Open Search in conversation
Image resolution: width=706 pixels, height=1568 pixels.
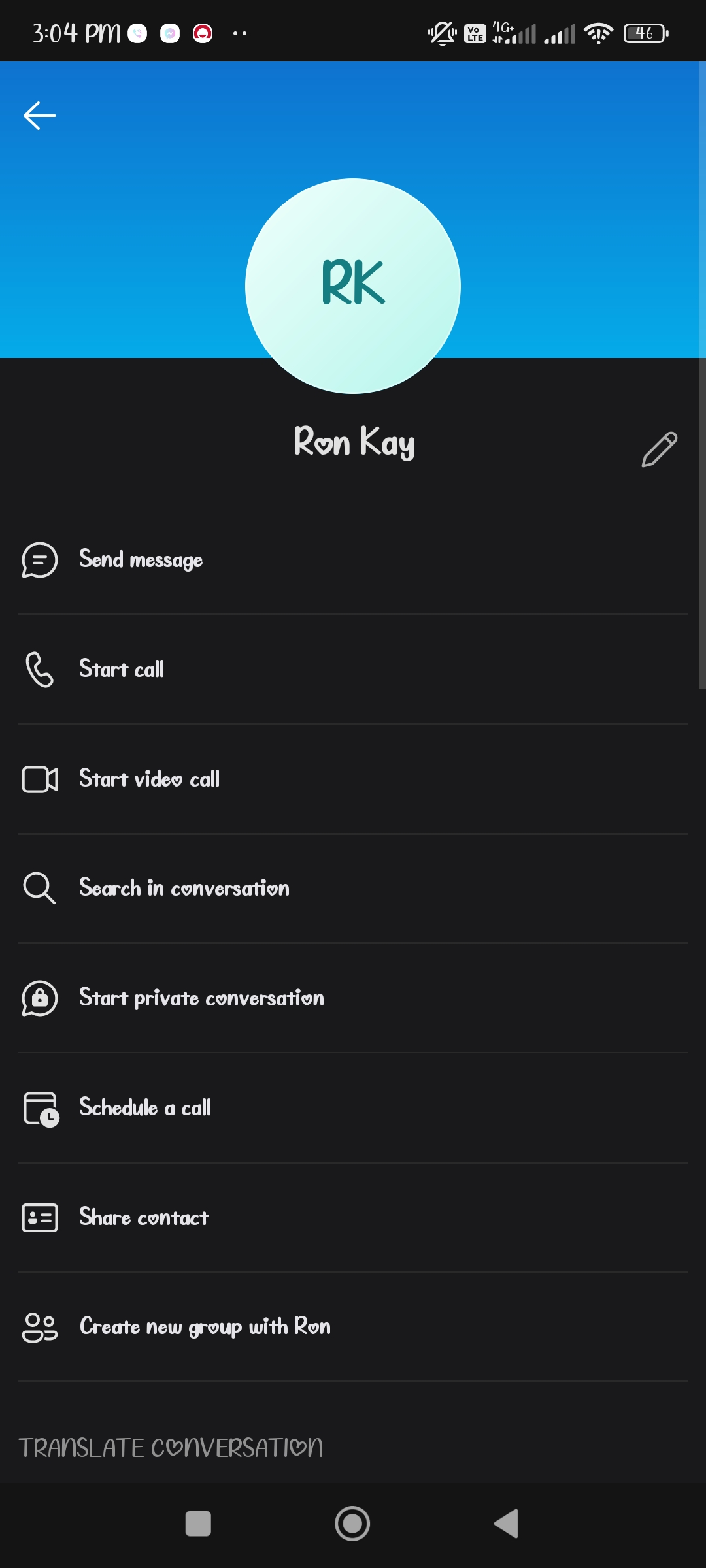pyautogui.click(x=353, y=889)
